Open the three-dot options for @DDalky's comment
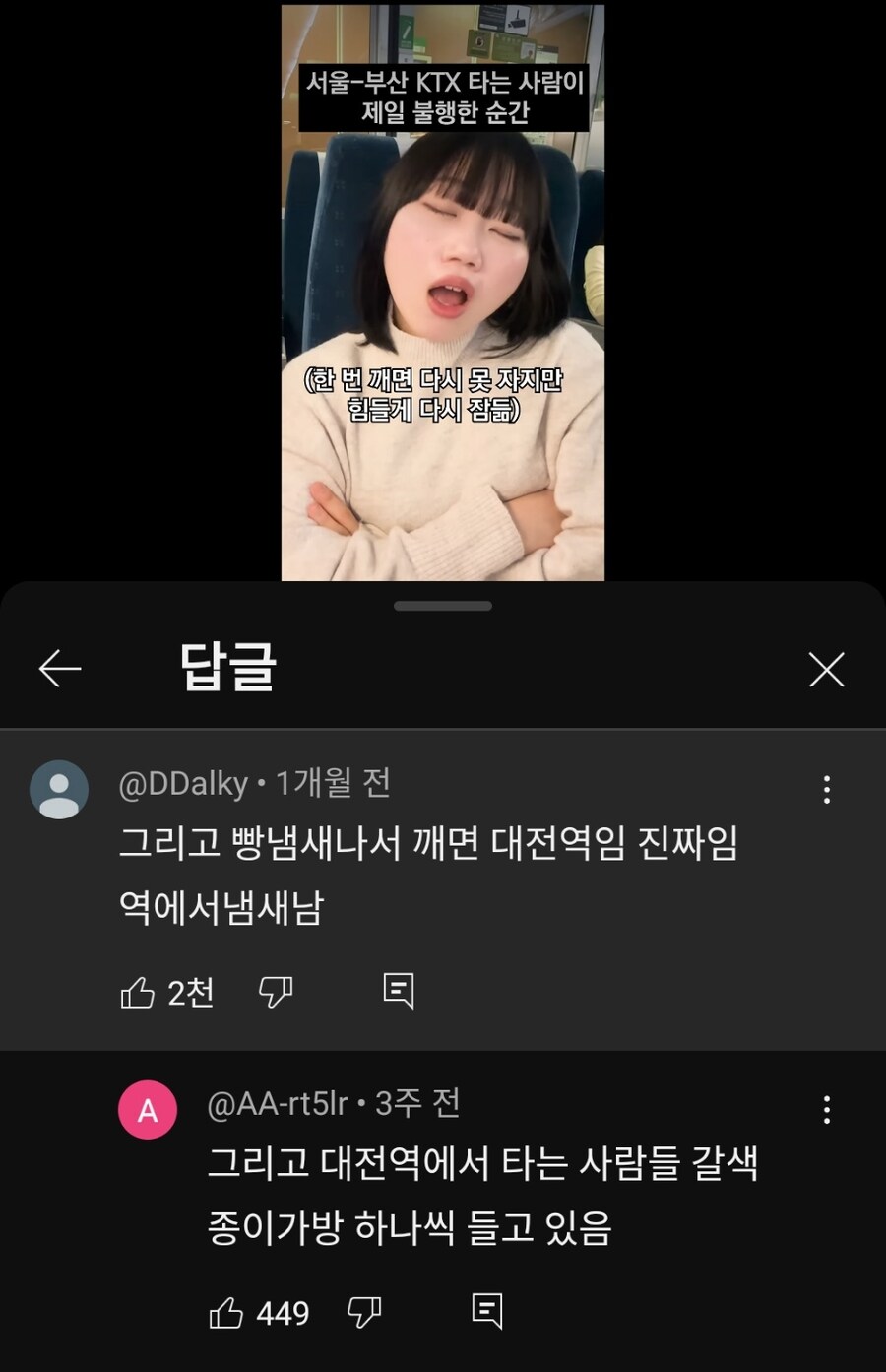 pyautogui.click(x=827, y=790)
